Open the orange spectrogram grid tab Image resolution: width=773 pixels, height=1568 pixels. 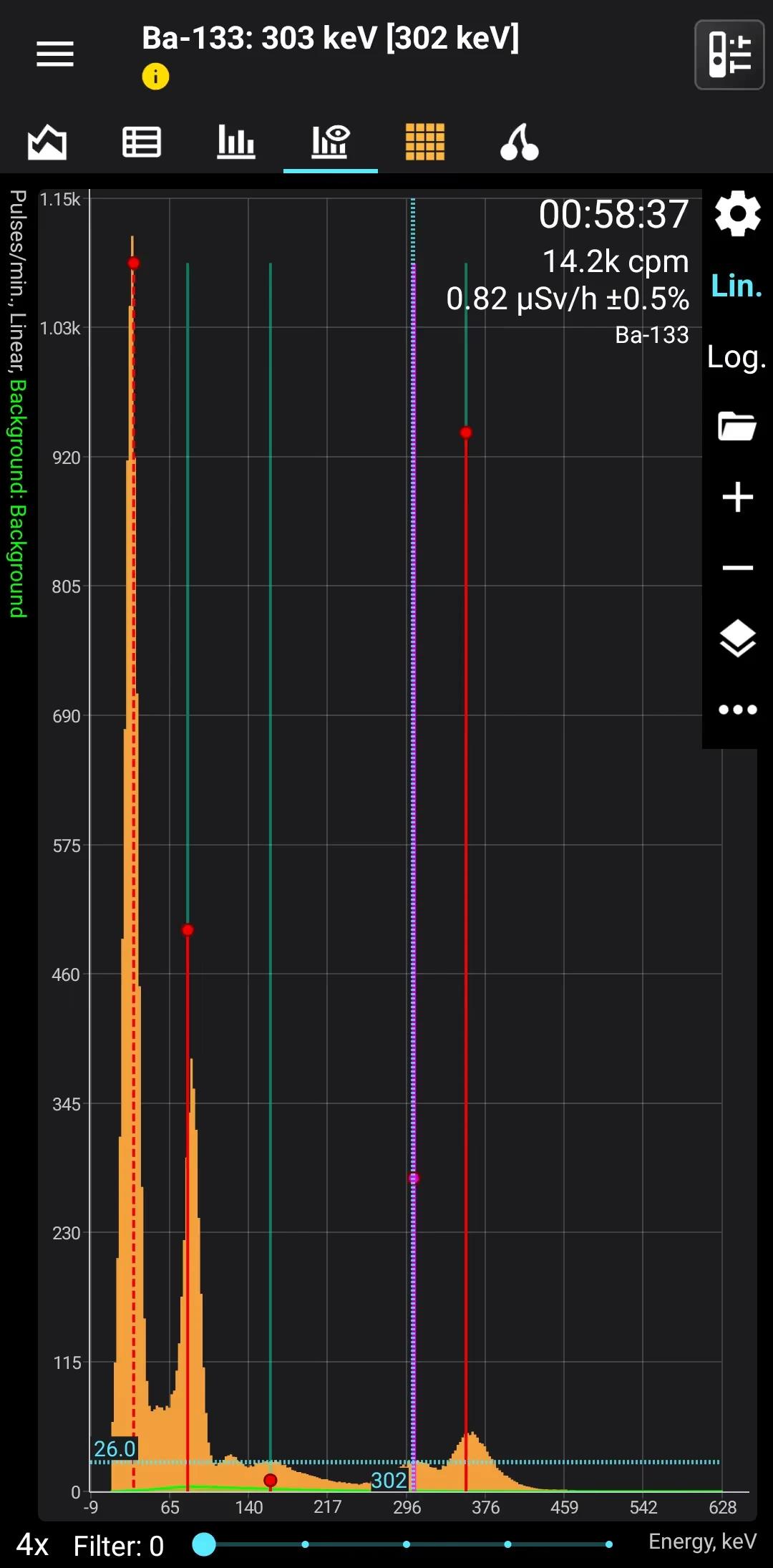[425, 142]
